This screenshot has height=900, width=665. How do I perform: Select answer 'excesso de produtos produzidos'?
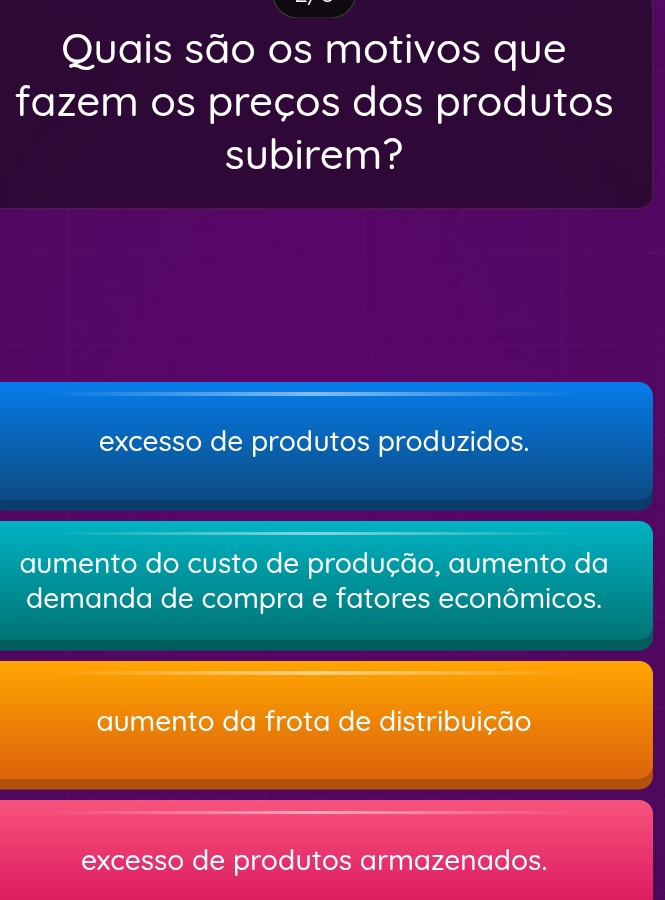315,441
